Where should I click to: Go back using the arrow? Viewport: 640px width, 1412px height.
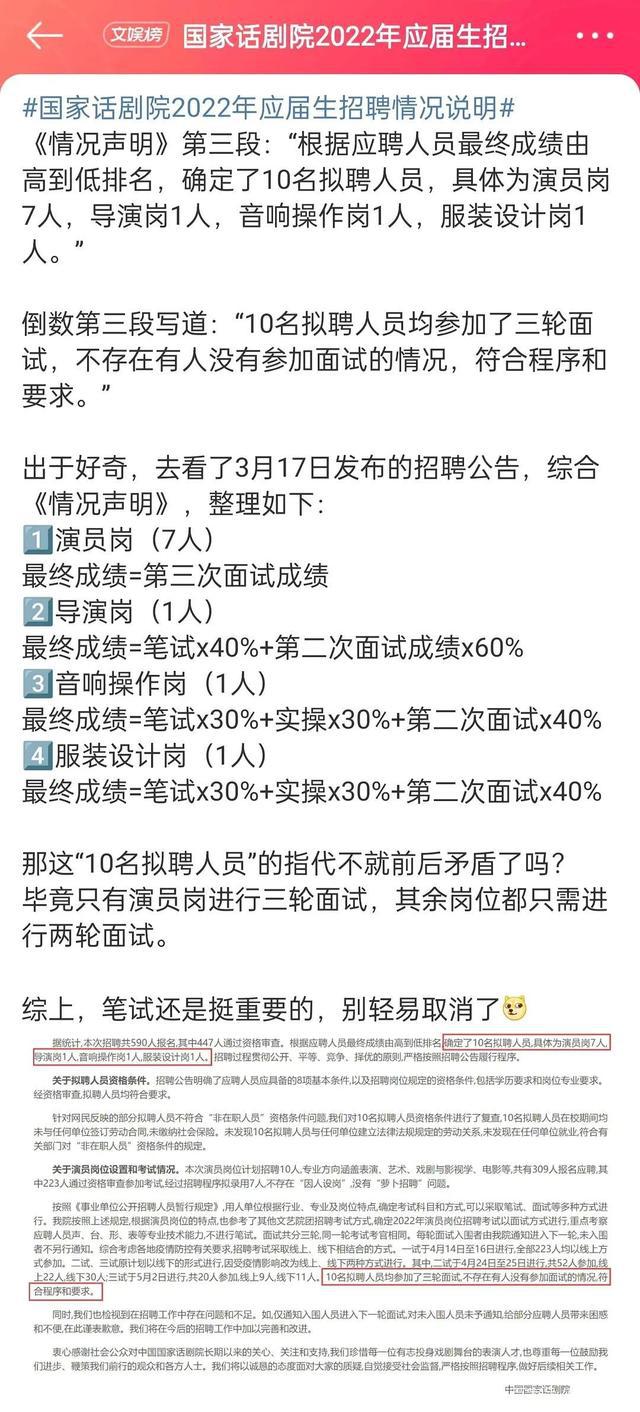(x=44, y=36)
